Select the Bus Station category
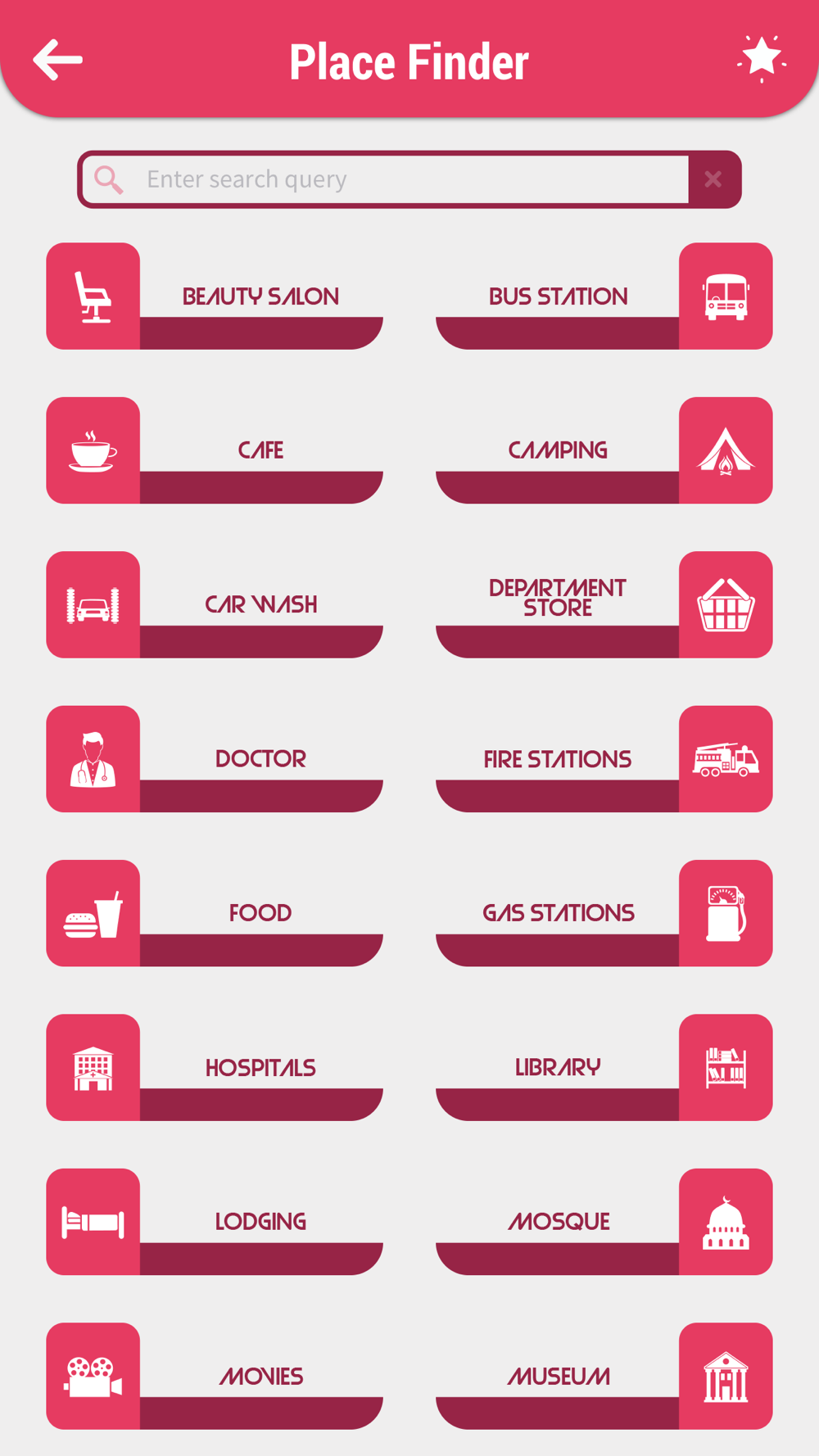Image resolution: width=819 pixels, height=1456 pixels. pyautogui.click(x=604, y=296)
